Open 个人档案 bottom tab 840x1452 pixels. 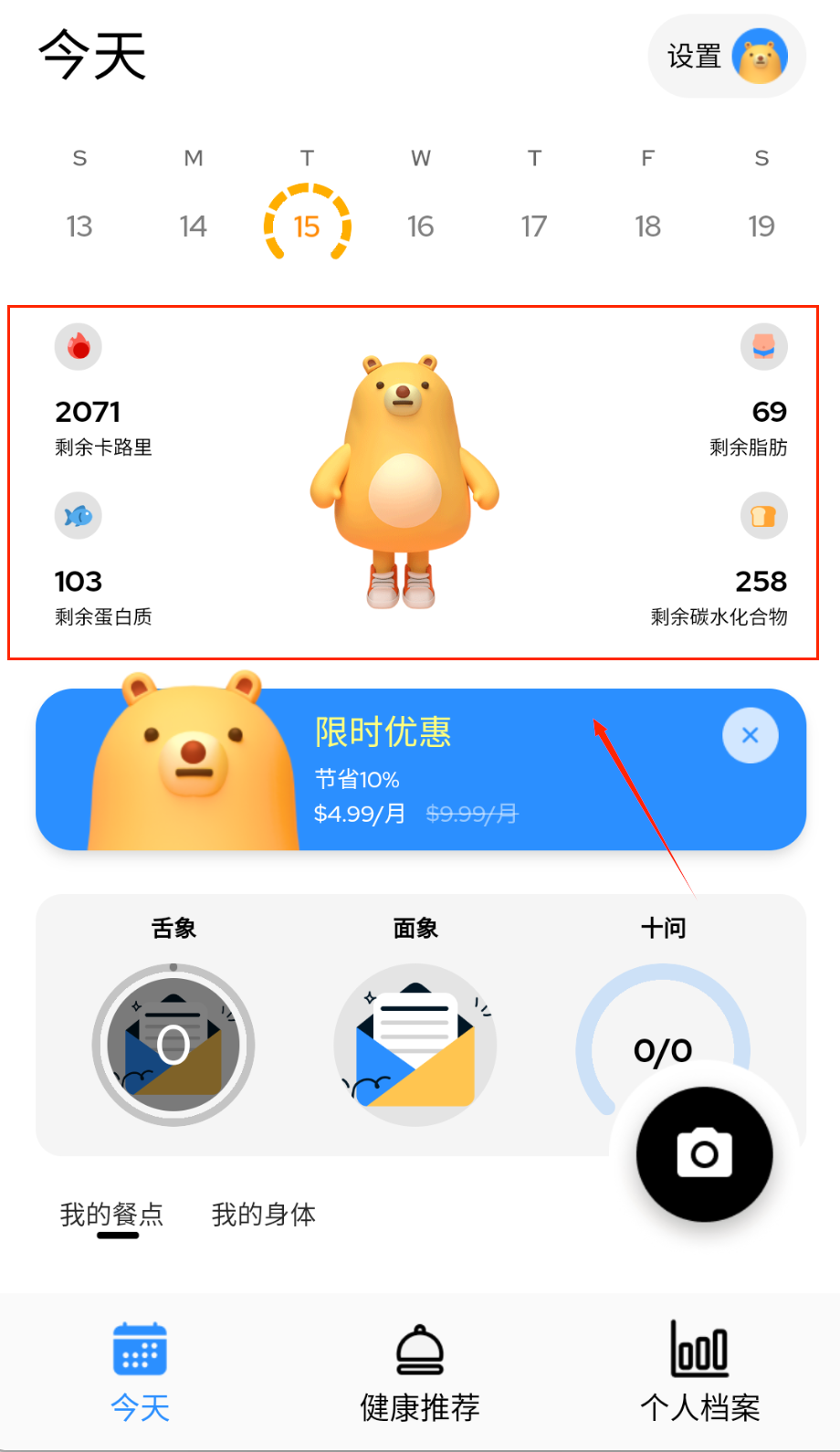(x=699, y=1370)
